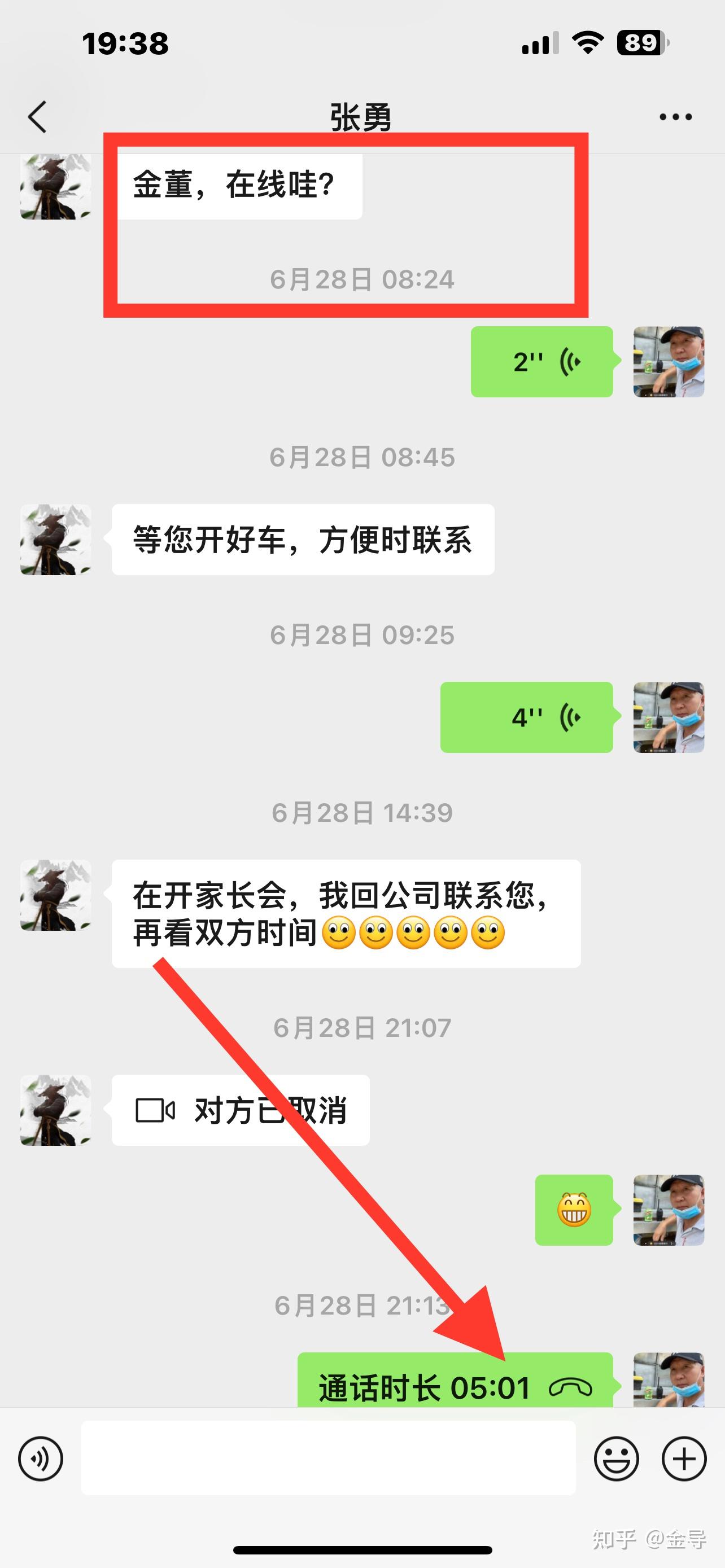Screen dimensions: 725x1568
Task: Open the emoji sticker panel
Action: [616, 1458]
